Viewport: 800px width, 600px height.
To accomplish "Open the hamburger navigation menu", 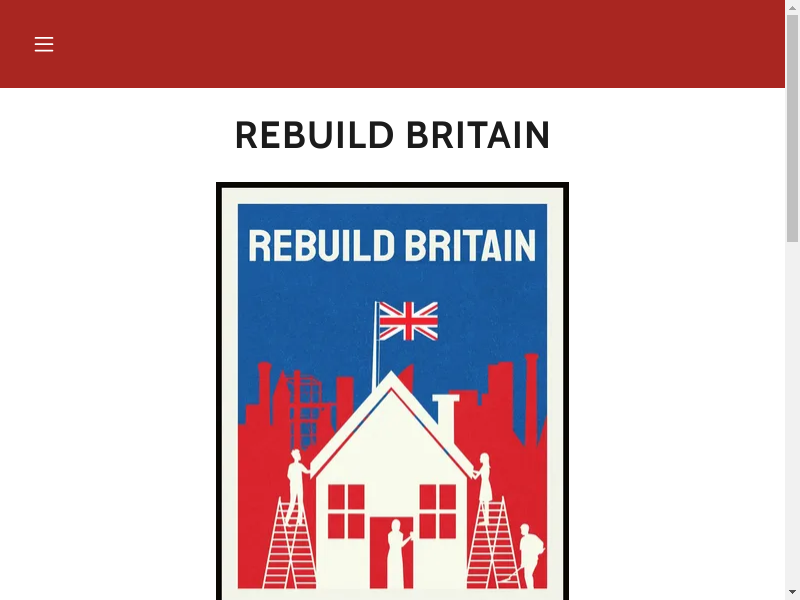I will [x=44, y=44].
